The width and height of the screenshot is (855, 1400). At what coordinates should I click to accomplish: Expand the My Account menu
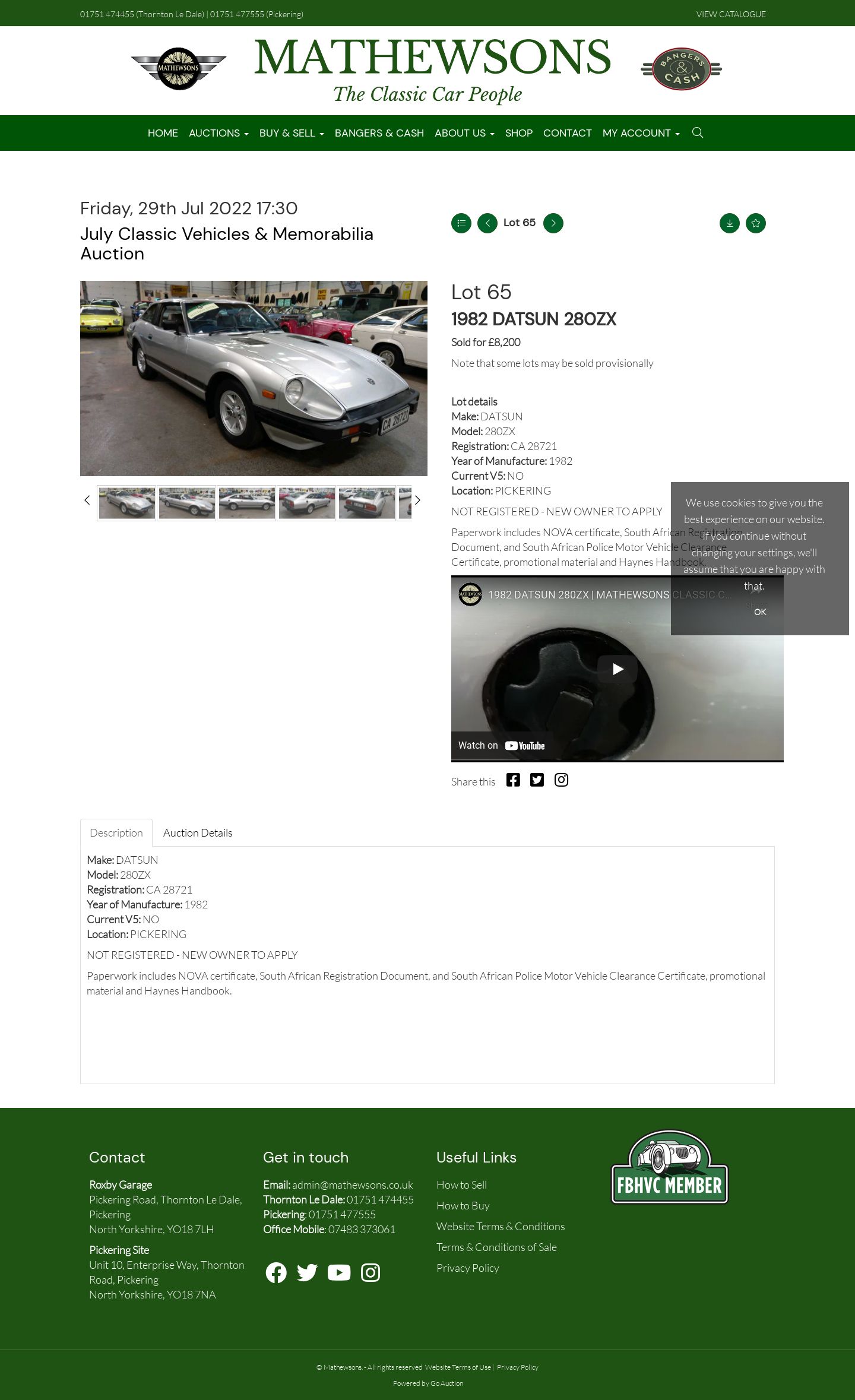point(641,133)
